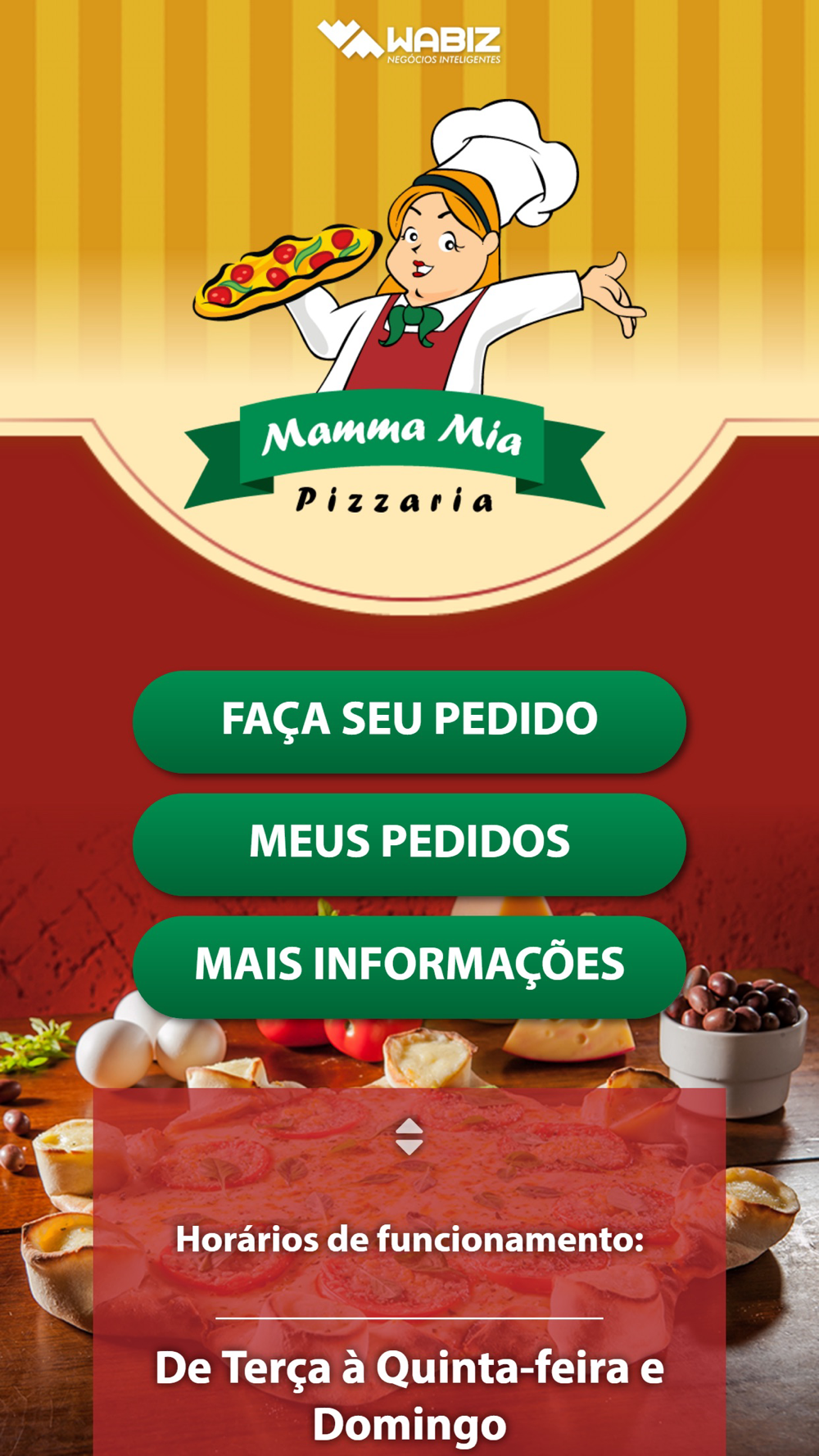Tap the FAÇA SEU PEDIDO button
819x1456 pixels.
click(x=409, y=721)
